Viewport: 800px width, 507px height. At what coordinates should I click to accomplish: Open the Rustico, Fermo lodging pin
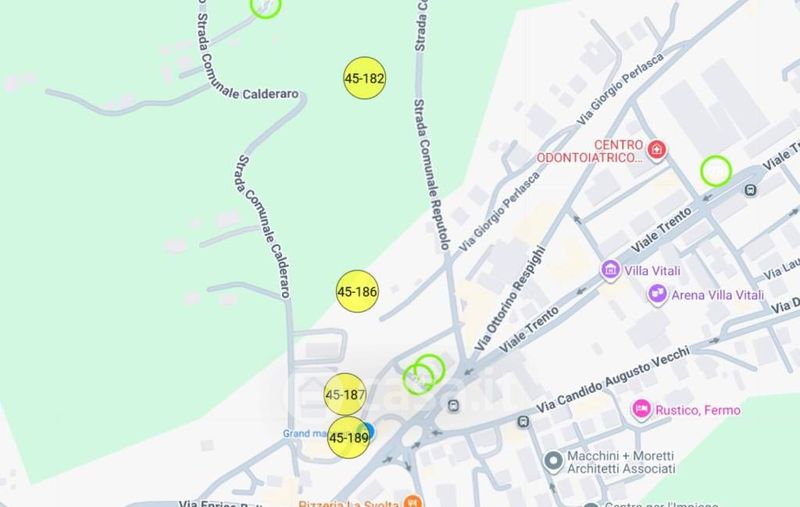click(641, 409)
